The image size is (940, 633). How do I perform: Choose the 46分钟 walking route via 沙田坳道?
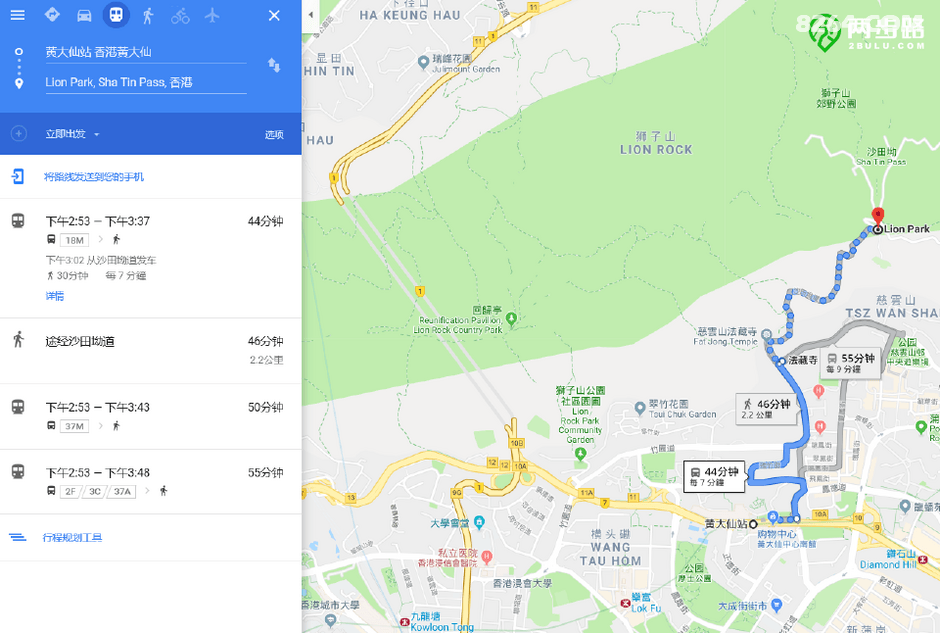[150, 349]
